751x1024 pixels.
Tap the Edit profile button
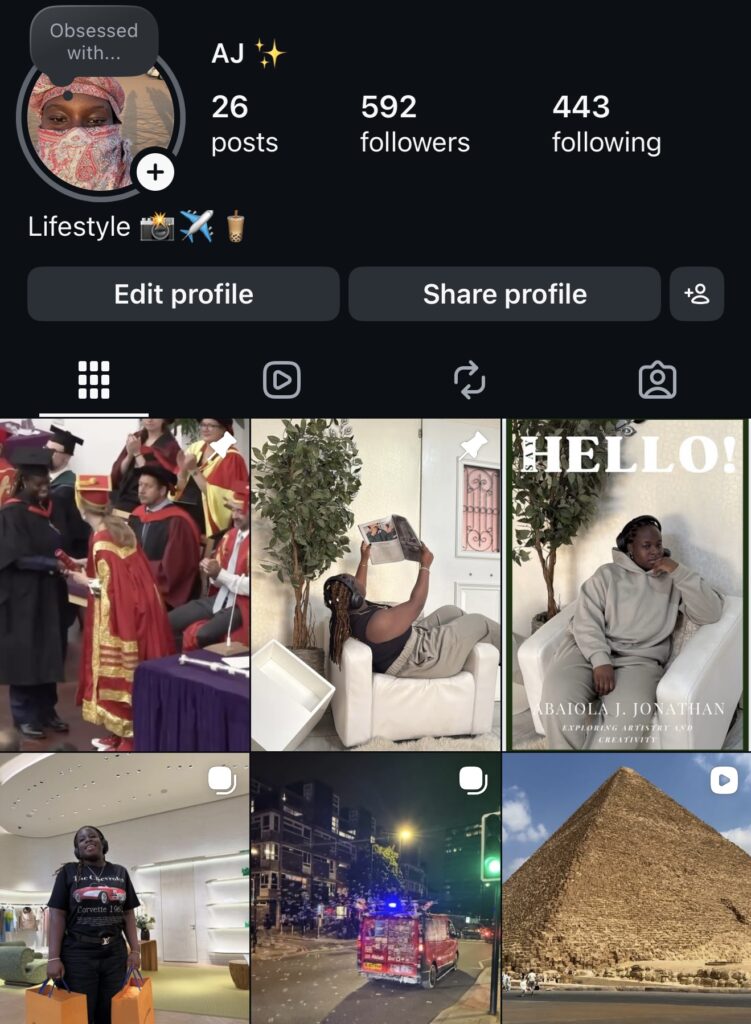183,294
